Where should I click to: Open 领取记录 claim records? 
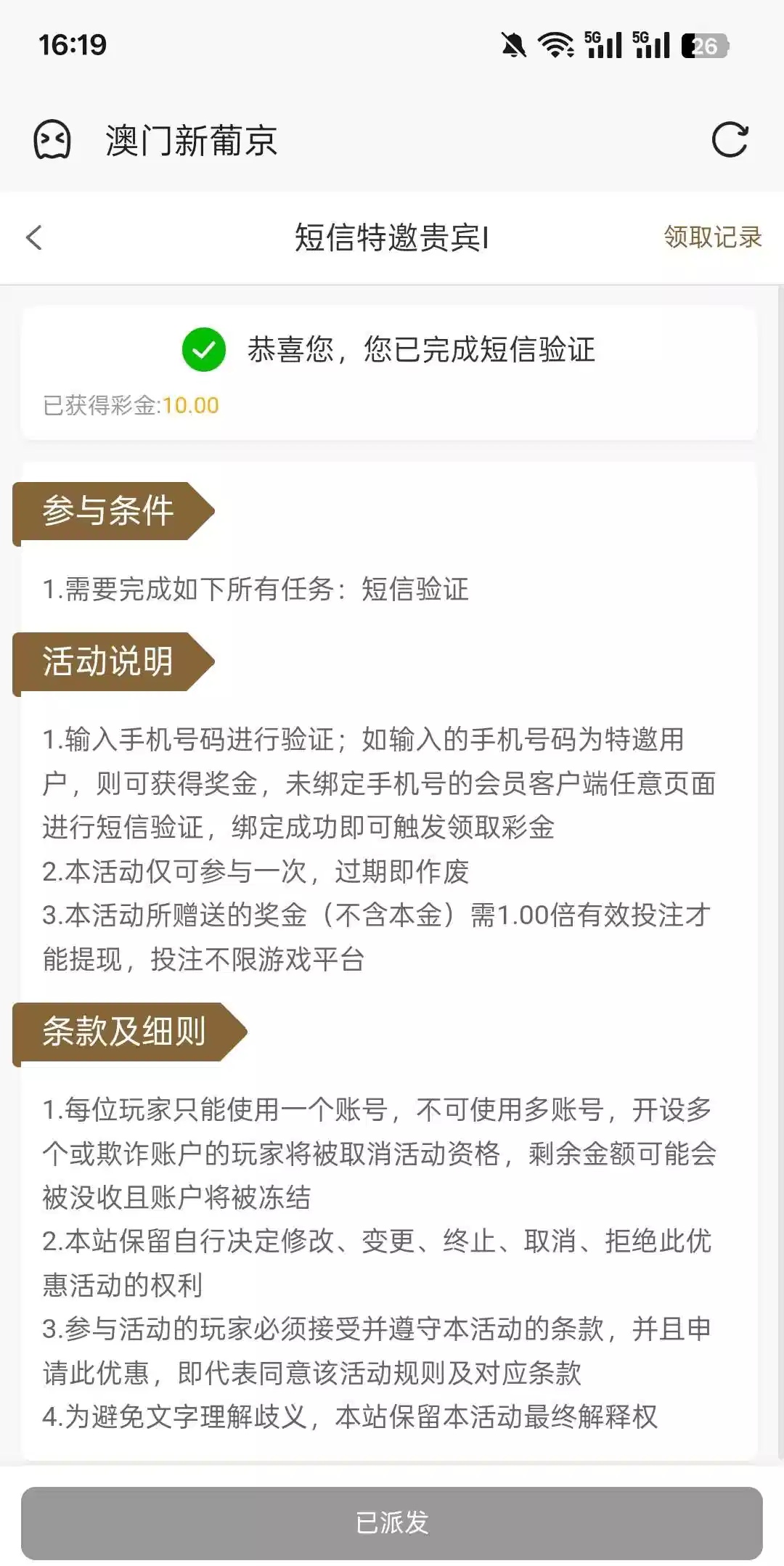point(712,237)
